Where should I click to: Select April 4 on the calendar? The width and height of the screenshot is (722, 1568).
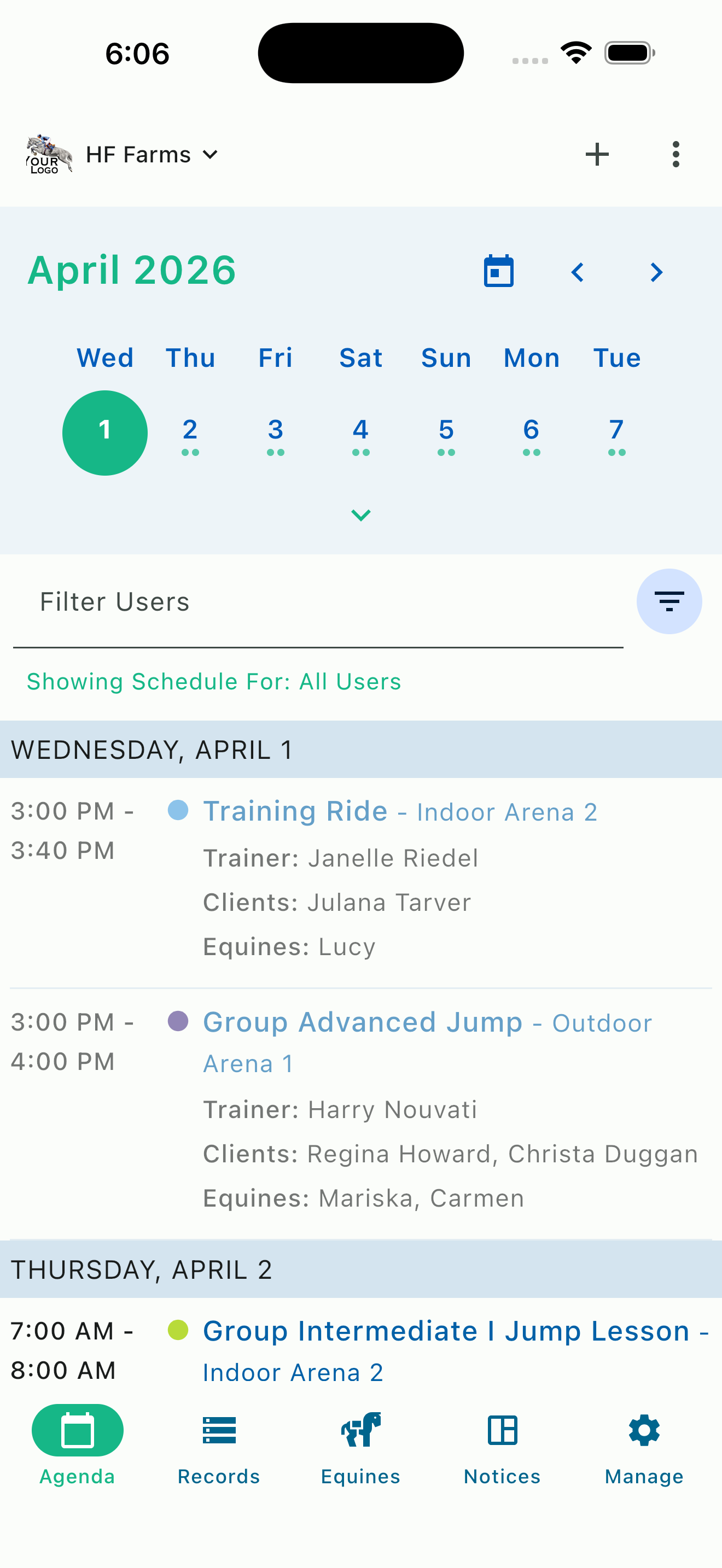tap(360, 430)
